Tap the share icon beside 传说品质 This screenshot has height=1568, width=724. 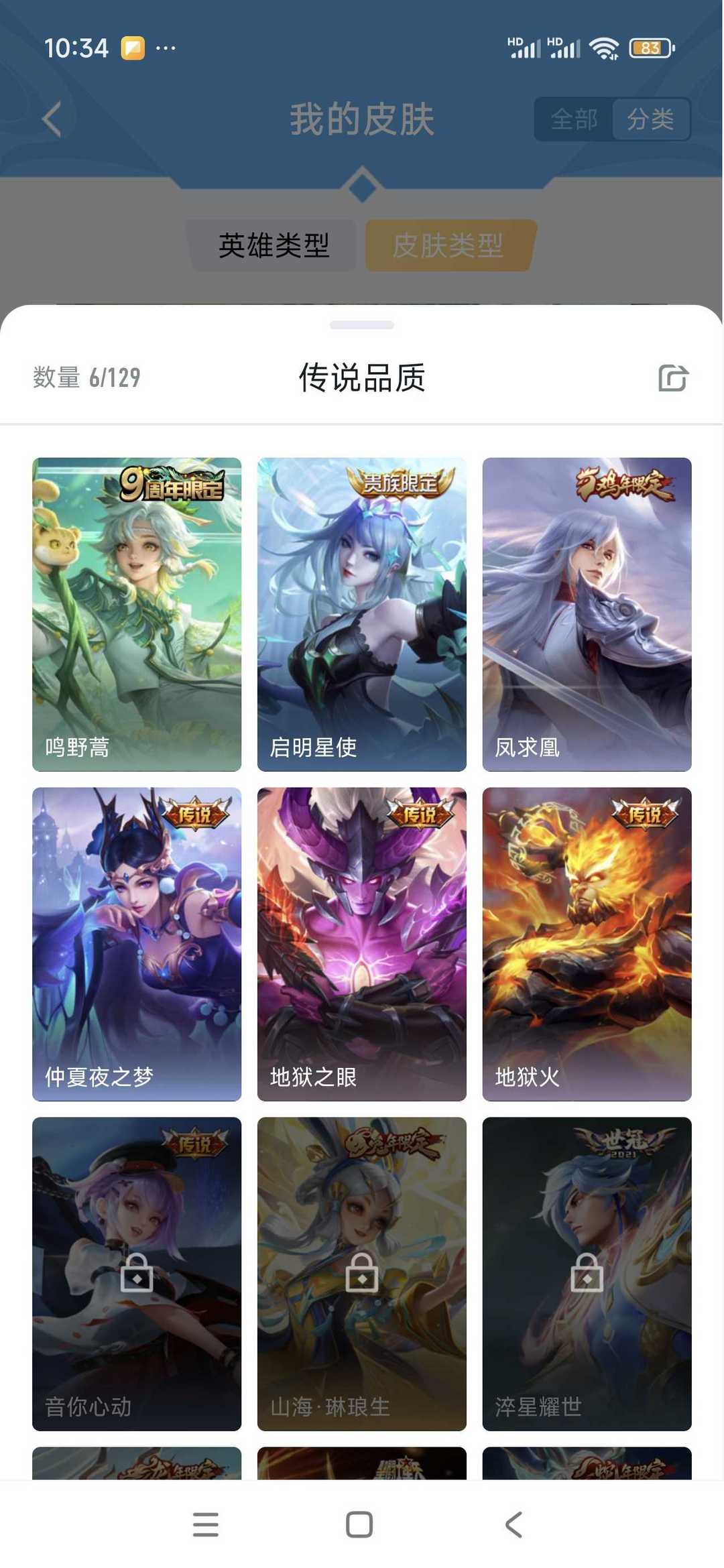point(672,377)
